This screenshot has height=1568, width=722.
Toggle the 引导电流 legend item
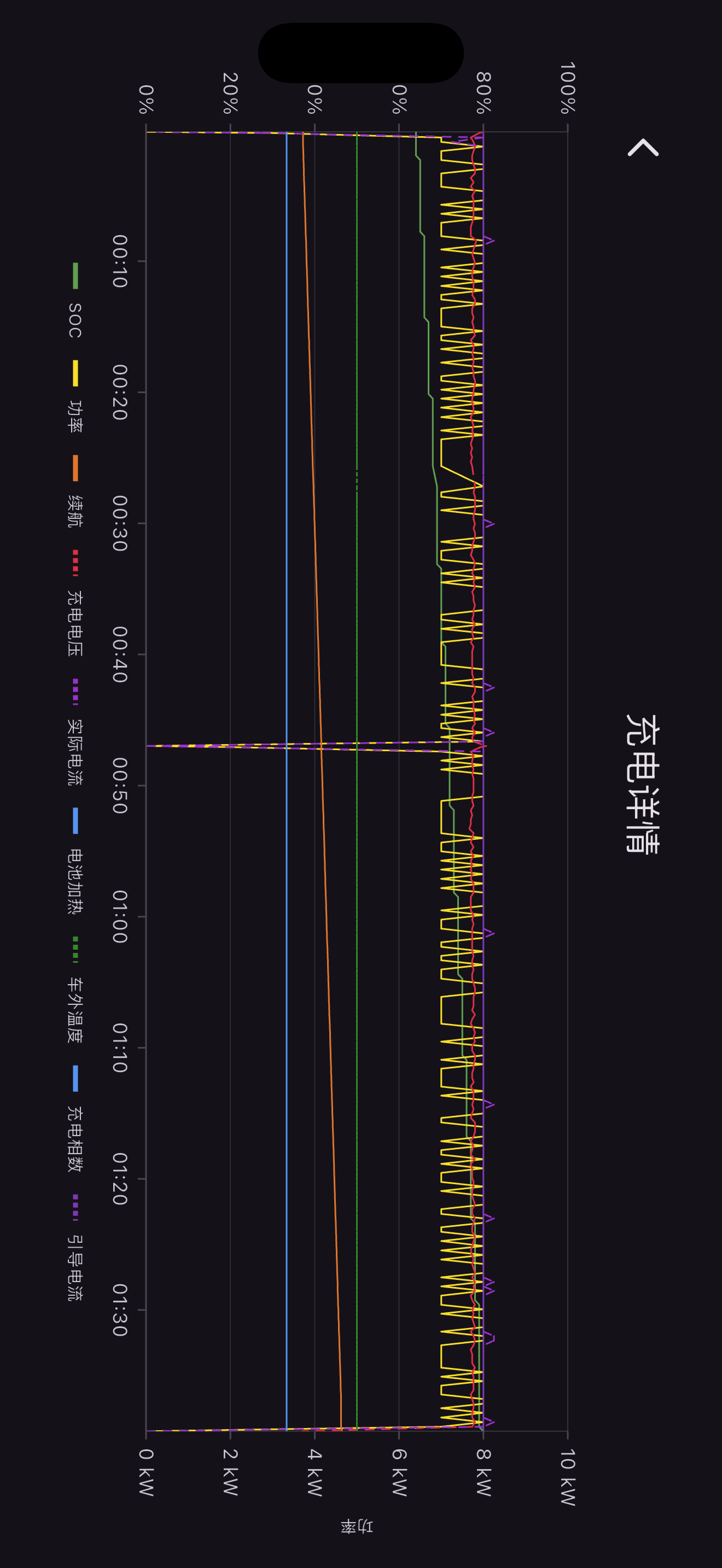pyautogui.click(x=74, y=1250)
